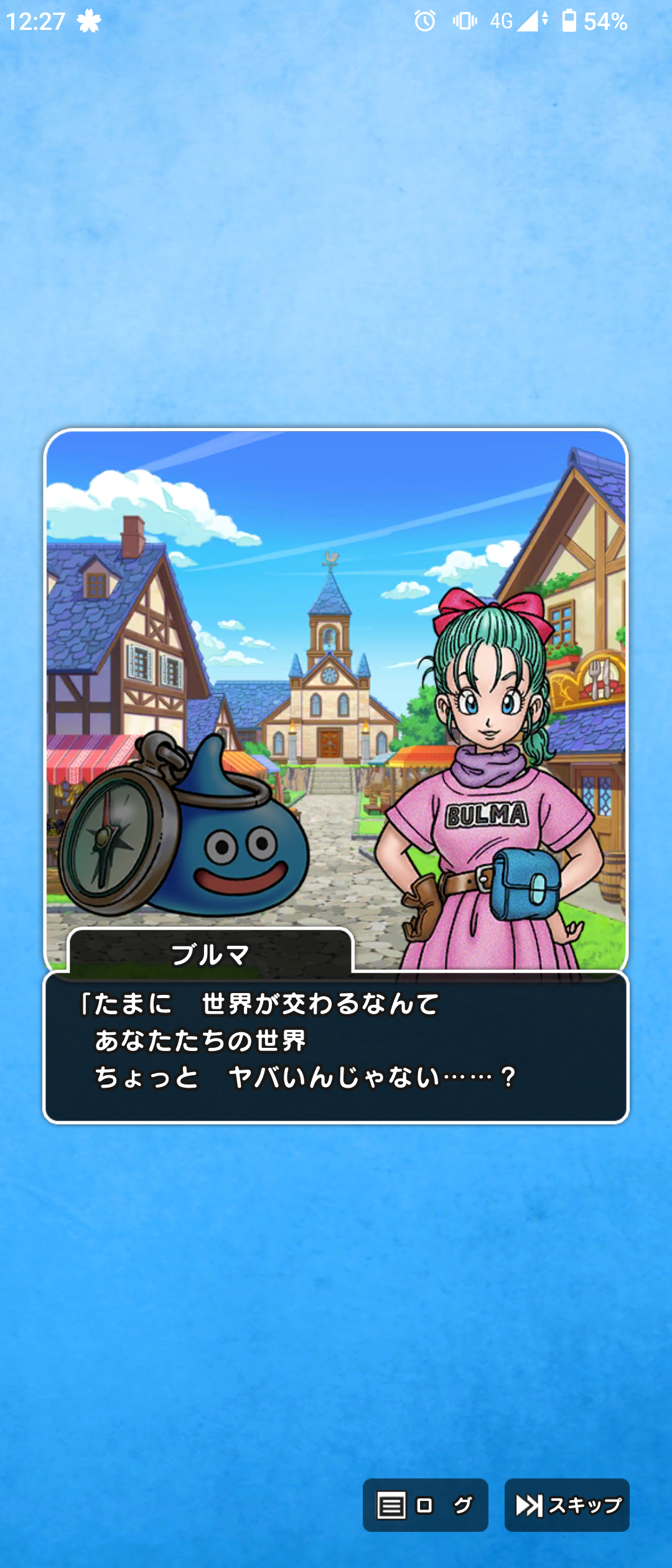Skip the cutscene with スキップ
The image size is (672, 1568).
[567, 1505]
